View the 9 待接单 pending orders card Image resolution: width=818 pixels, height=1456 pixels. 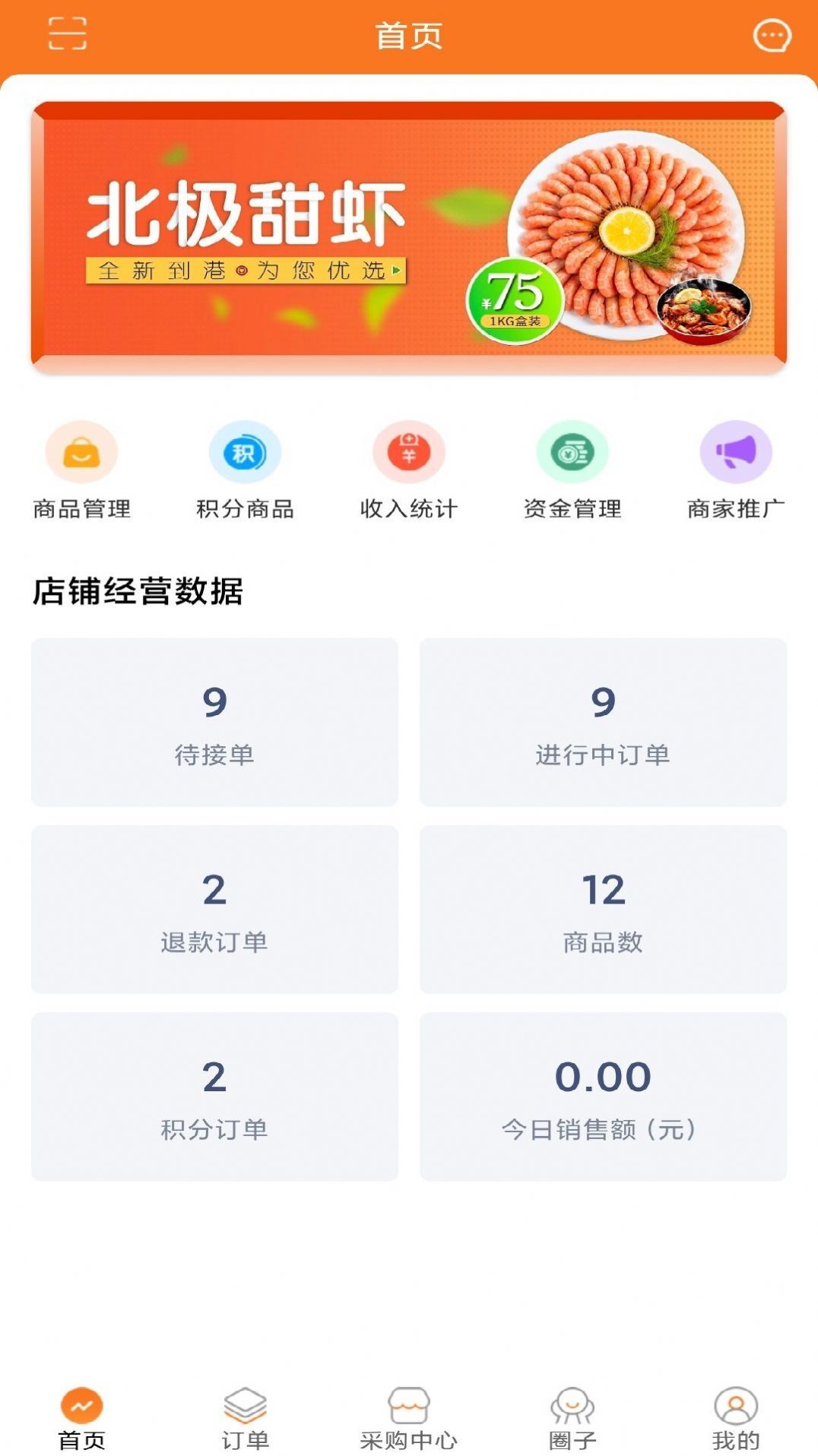tap(216, 722)
